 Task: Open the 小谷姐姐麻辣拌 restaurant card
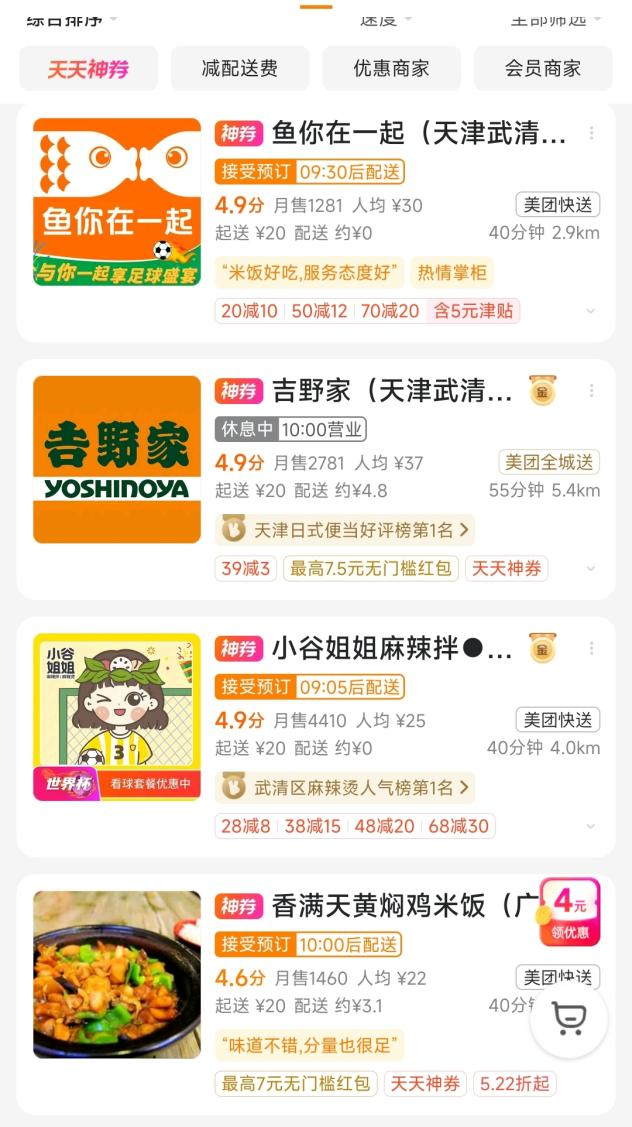click(390, 648)
